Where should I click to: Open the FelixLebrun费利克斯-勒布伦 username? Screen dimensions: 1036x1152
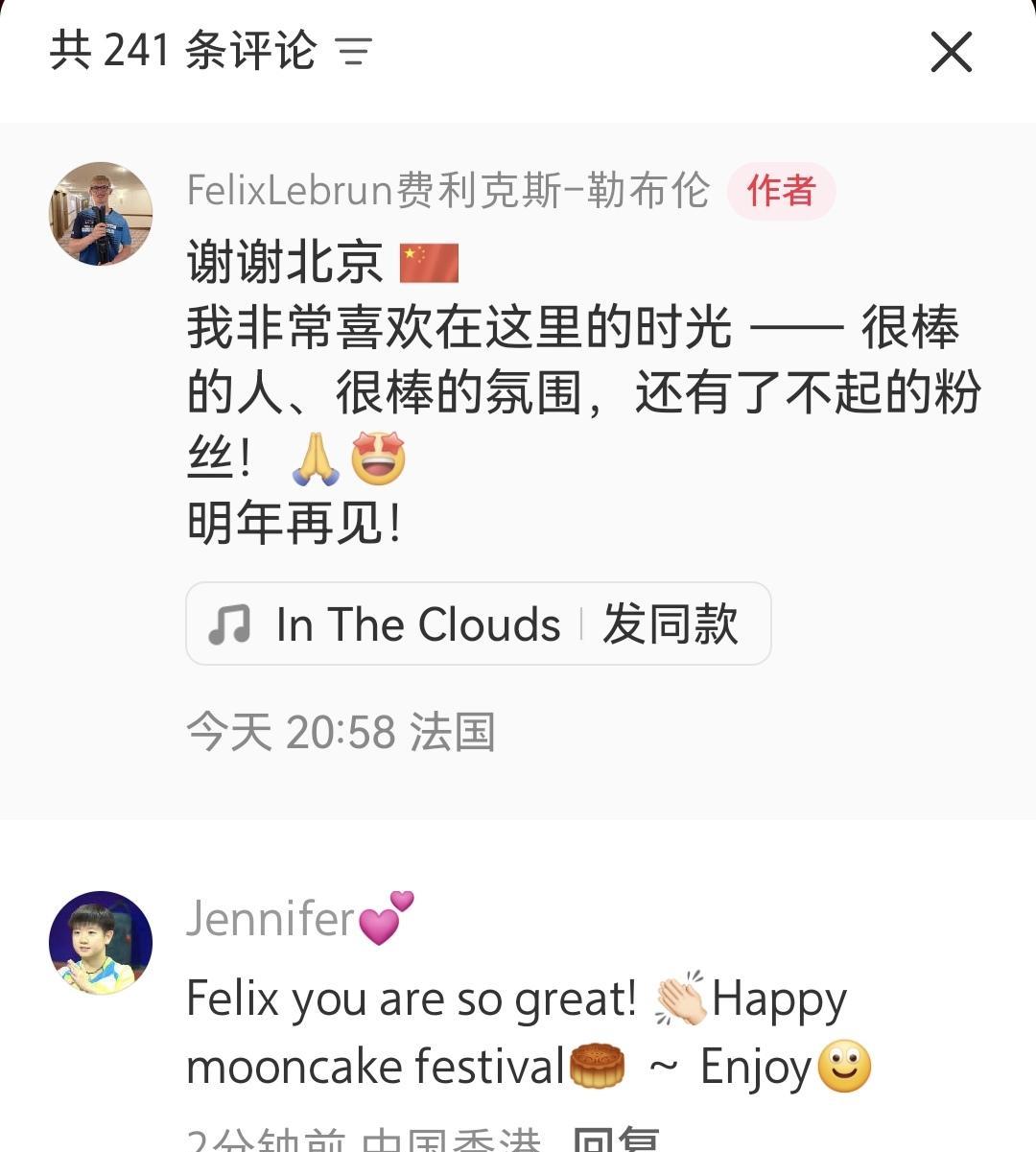(448, 190)
